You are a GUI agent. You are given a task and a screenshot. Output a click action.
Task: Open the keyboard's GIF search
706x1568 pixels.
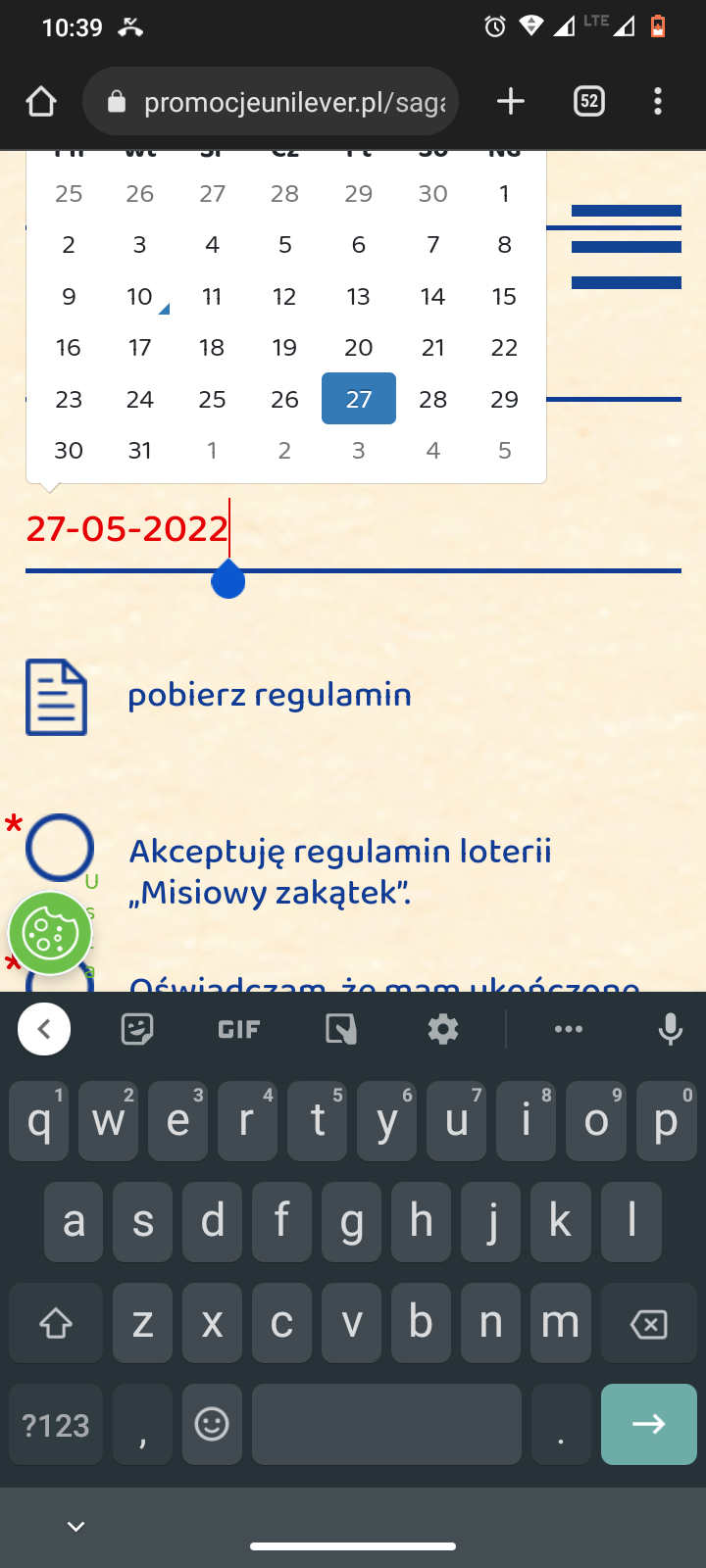[x=239, y=1029]
